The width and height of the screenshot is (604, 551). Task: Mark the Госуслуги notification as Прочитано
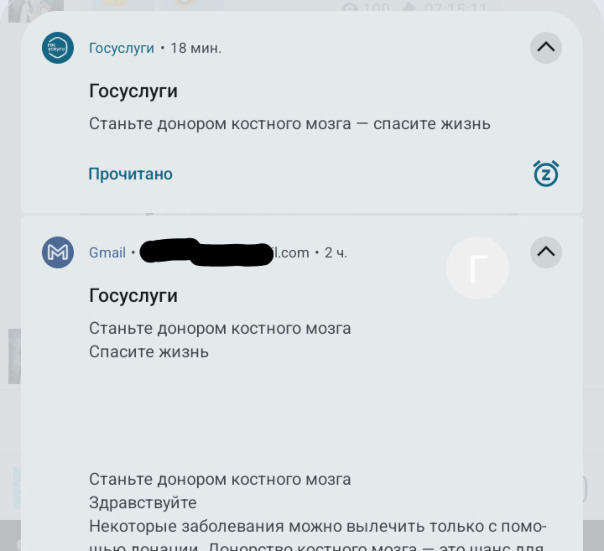point(130,174)
